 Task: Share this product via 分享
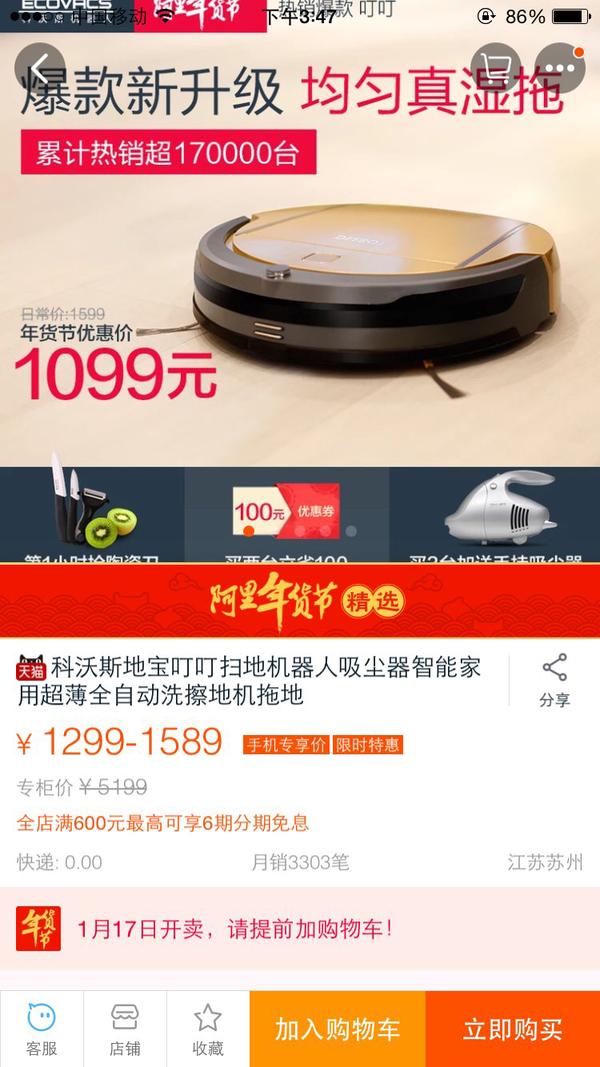point(554,680)
